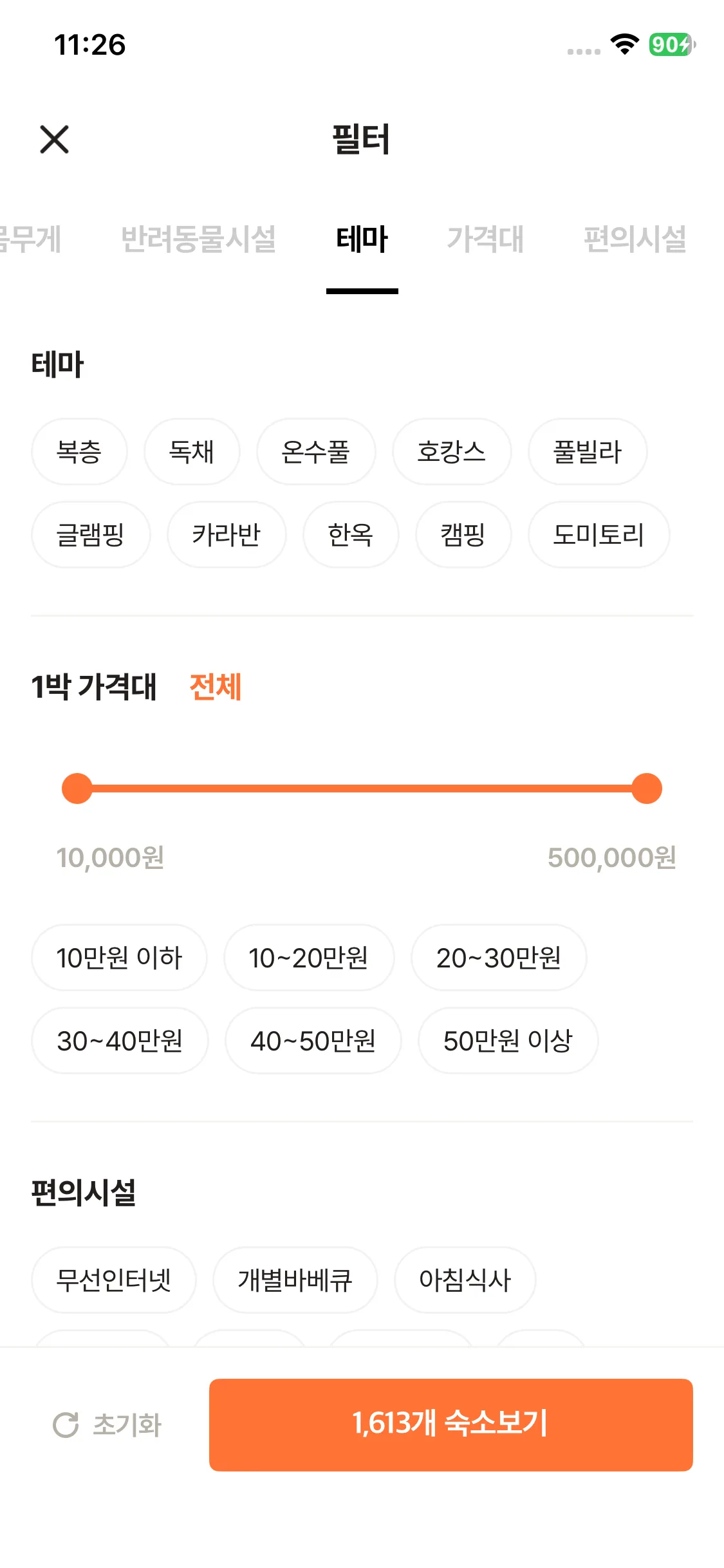724x1568 pixels.
Task: Switch to the 가격대 tab
Action: tap(485, 239)
